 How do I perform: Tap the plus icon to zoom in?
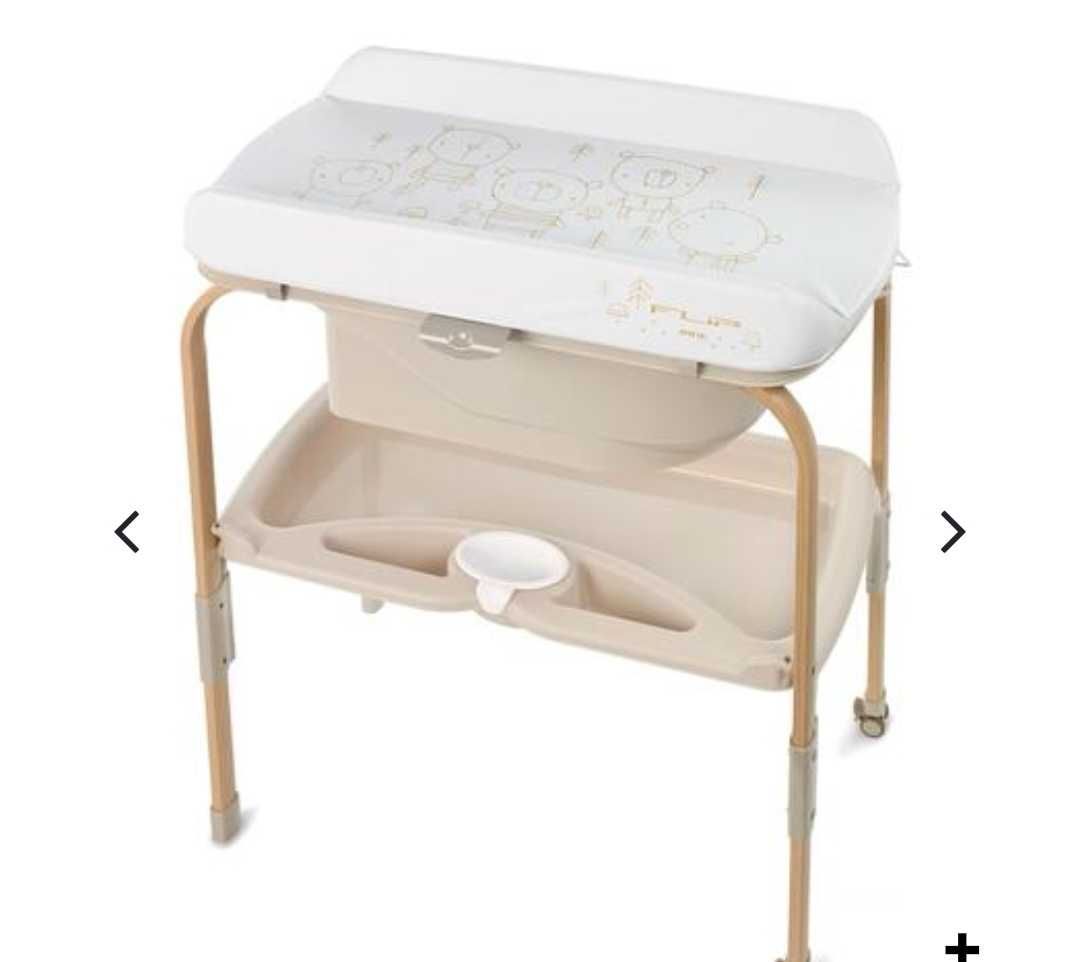click(961, 946)
